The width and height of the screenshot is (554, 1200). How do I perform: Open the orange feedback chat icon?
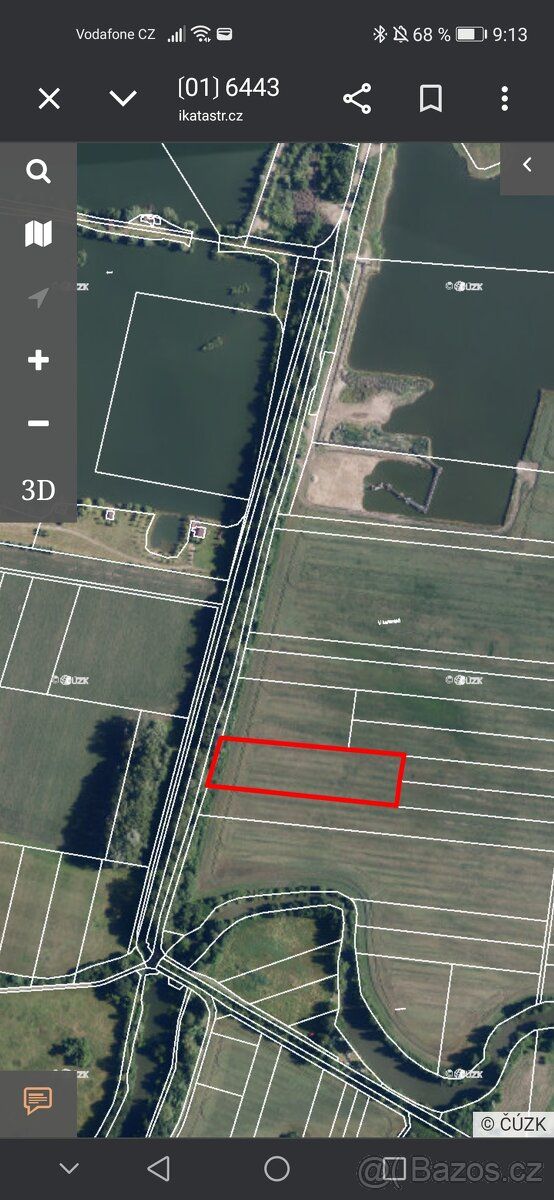click(38, 1101)
